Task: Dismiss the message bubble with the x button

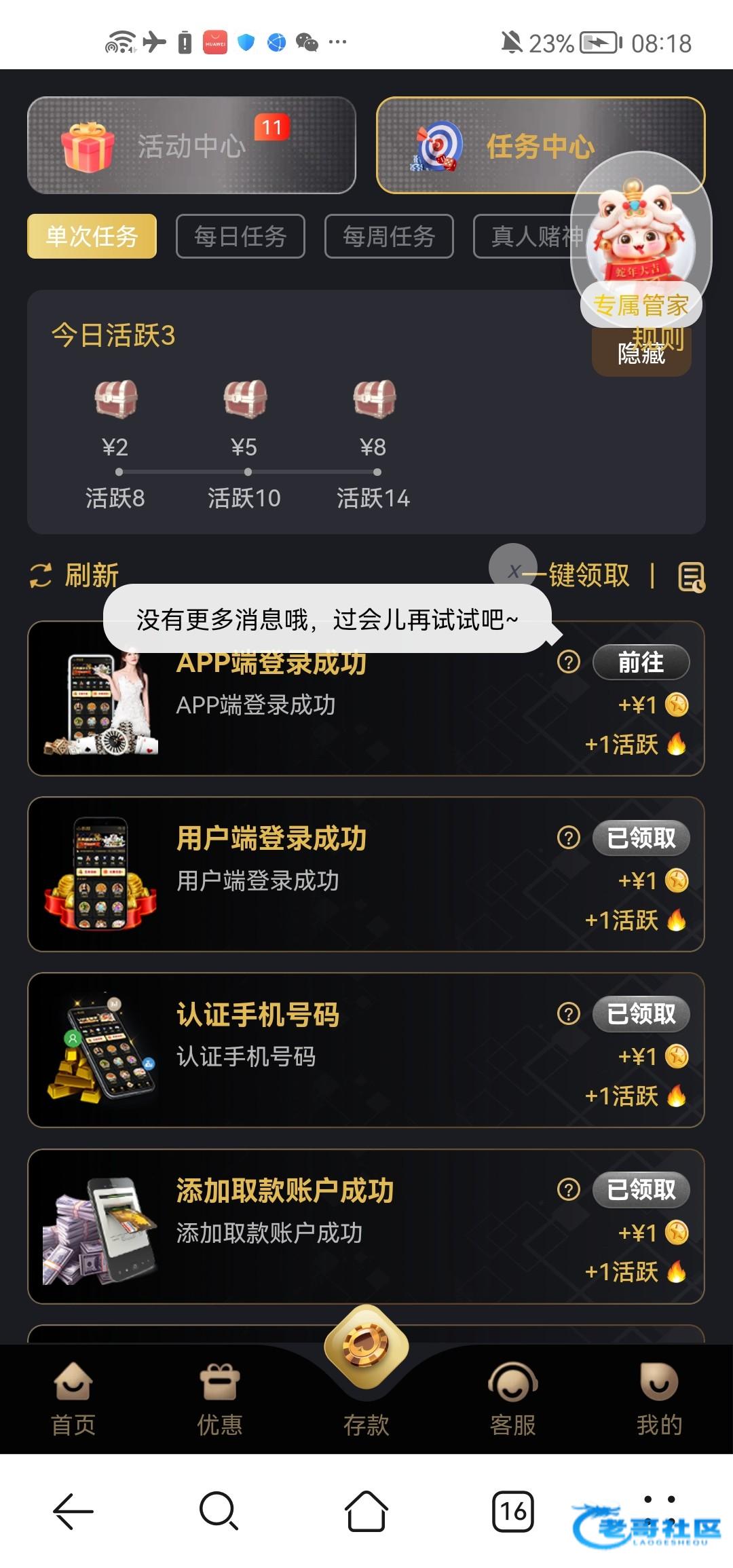Action: [513, 570]
